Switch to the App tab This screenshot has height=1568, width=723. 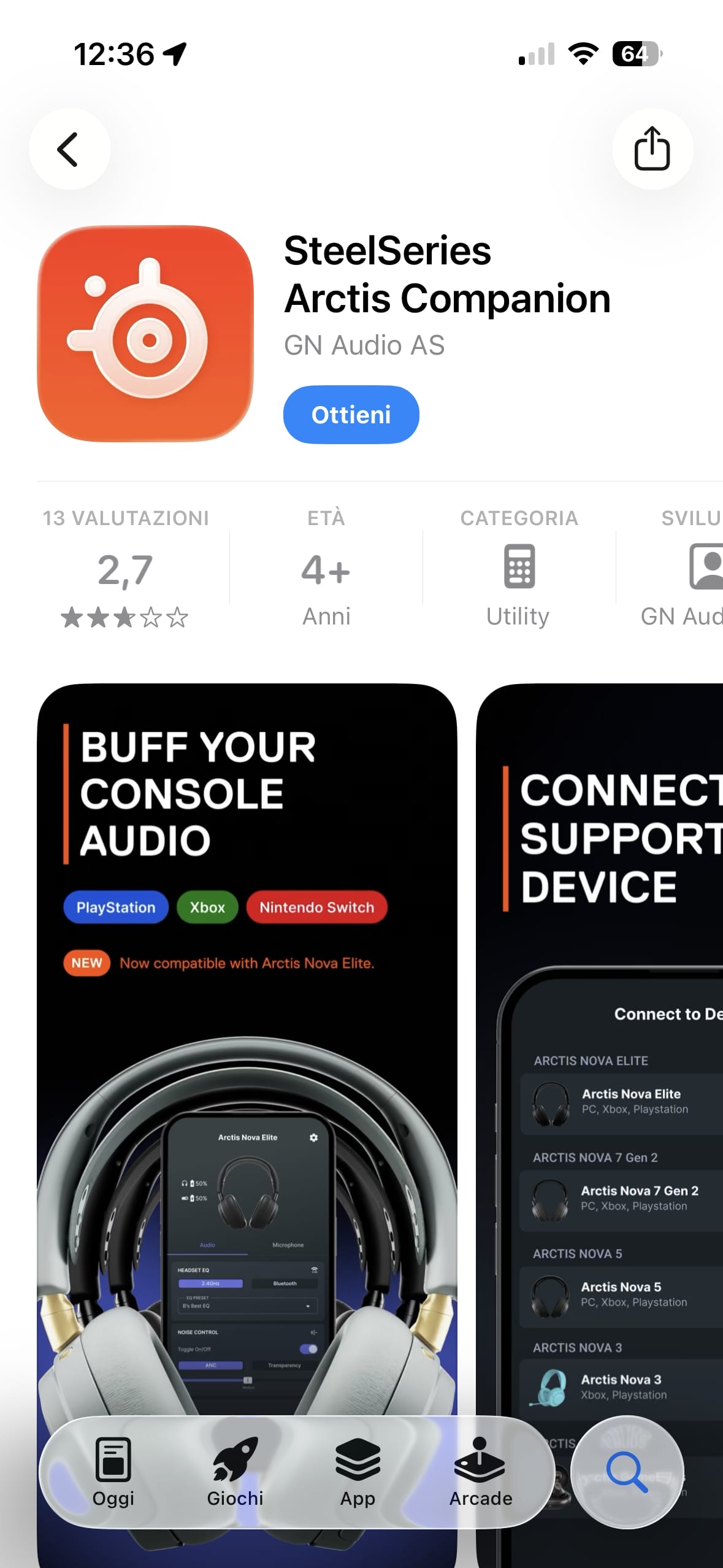pyautogui.click(x=358, y=1472)
